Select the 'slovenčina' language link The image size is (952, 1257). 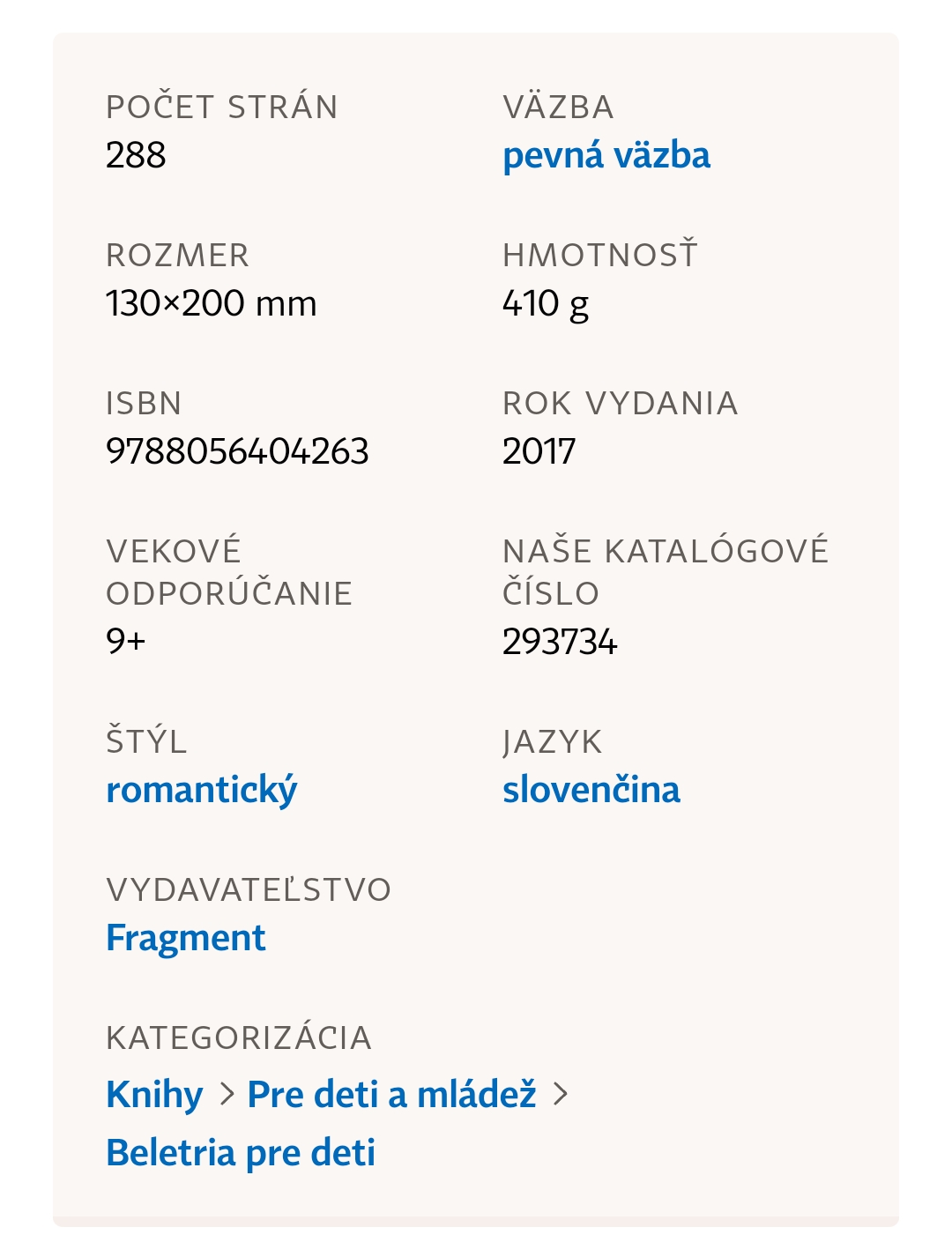pos(591,790)
